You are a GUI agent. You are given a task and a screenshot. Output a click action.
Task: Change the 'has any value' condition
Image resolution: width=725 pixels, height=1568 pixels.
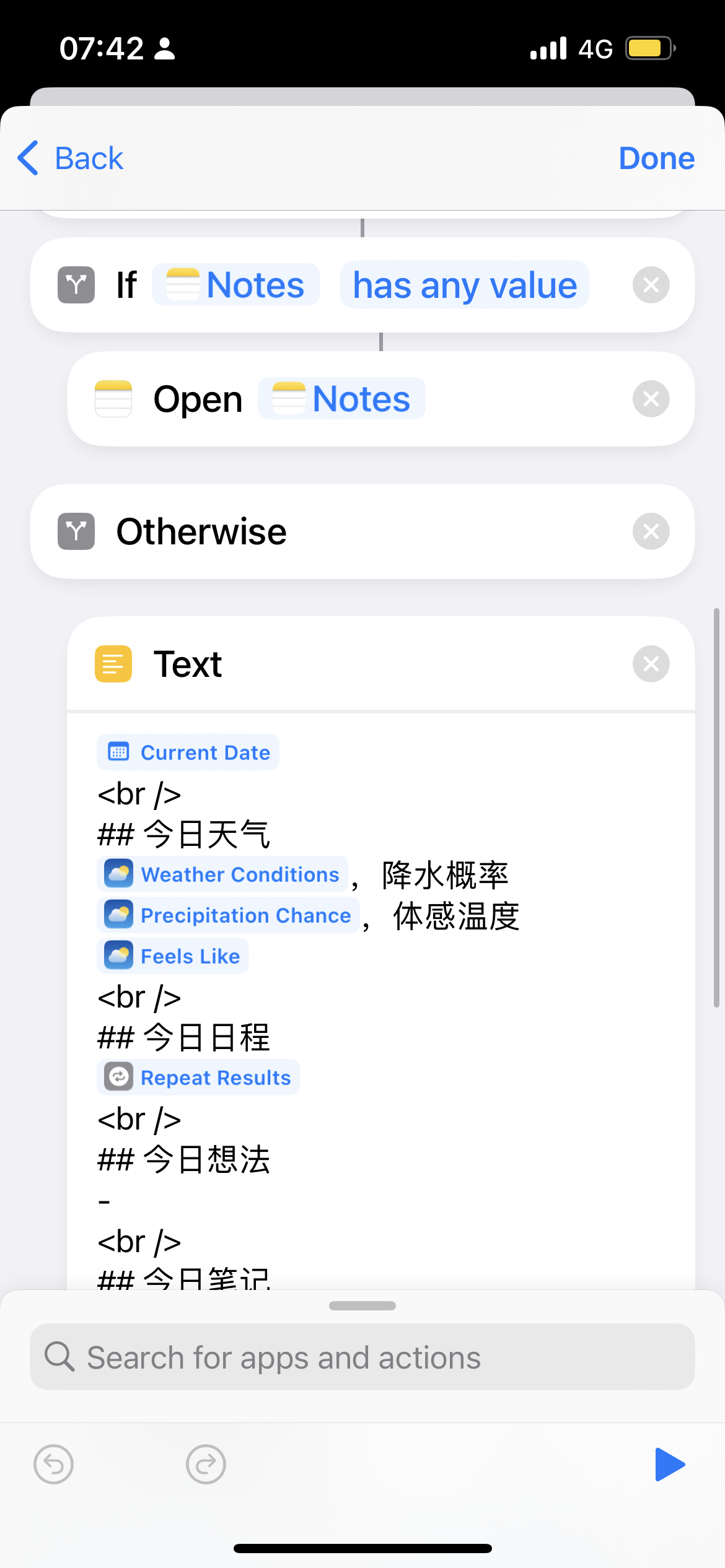tap(464, 285)
